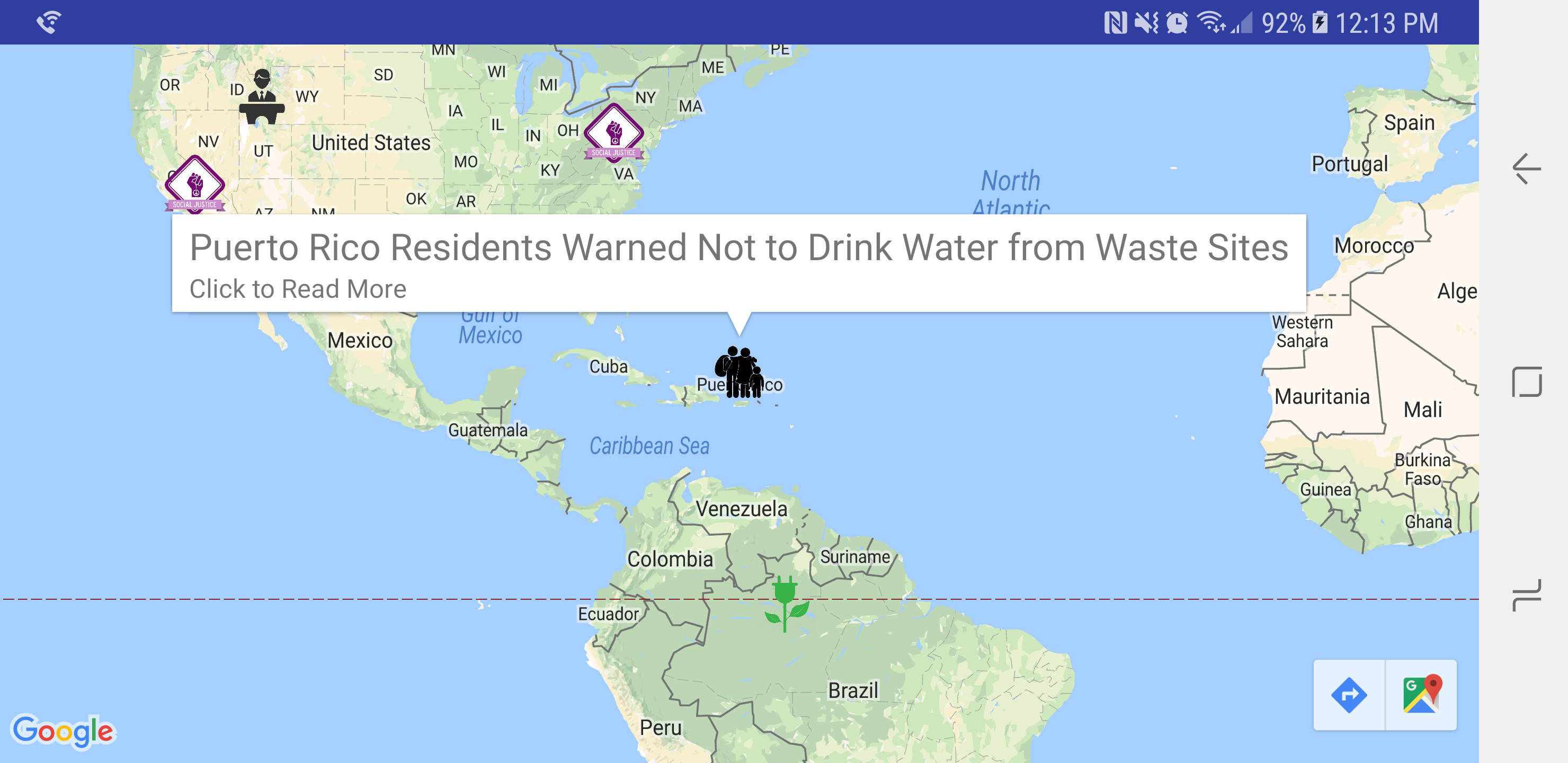Viewport: 1568px width, 763px height.
Task: Open the Puerto Rico water warning info window
Action: [x=738, y=263]
